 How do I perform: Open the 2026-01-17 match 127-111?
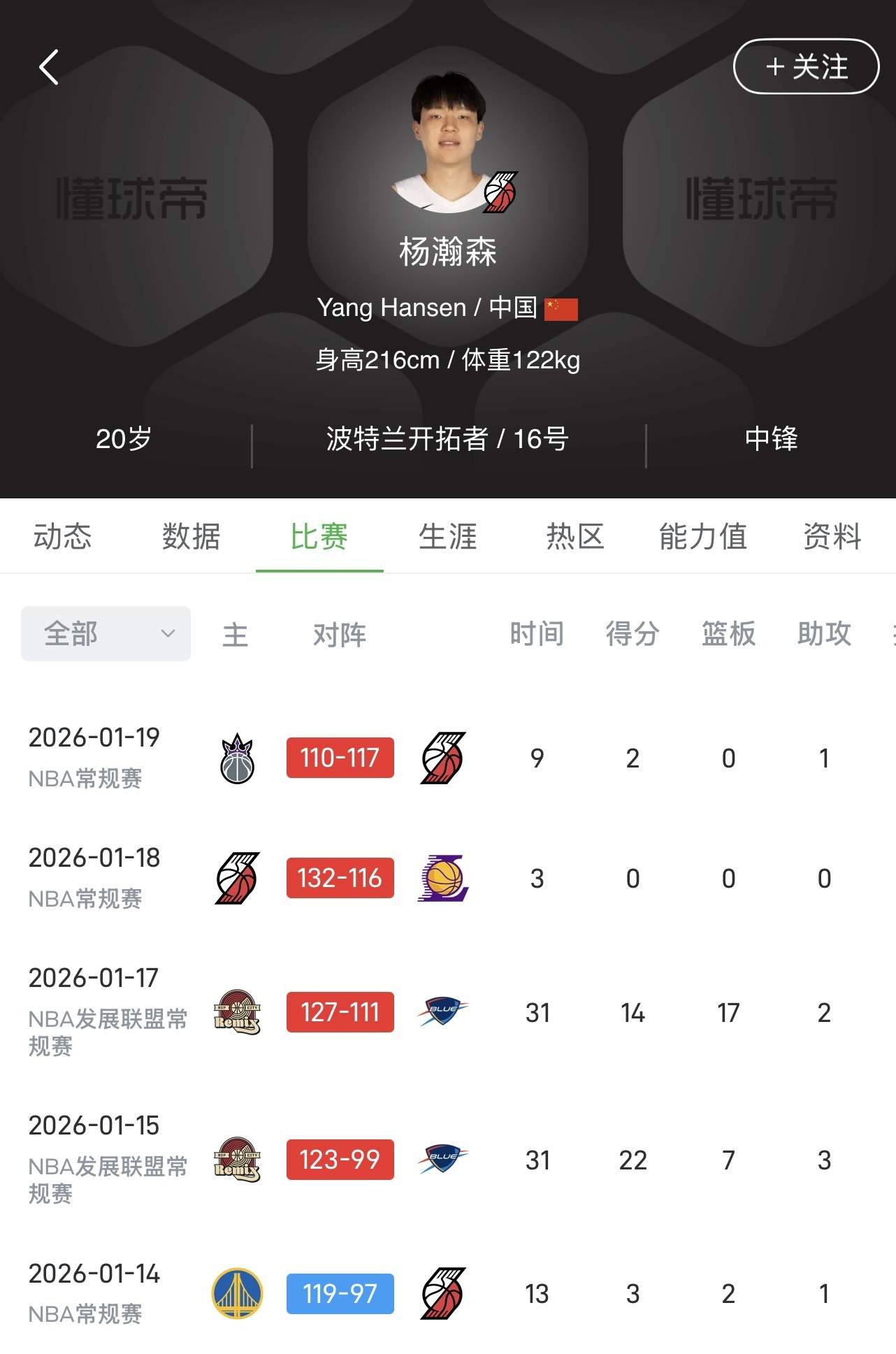340,1012
